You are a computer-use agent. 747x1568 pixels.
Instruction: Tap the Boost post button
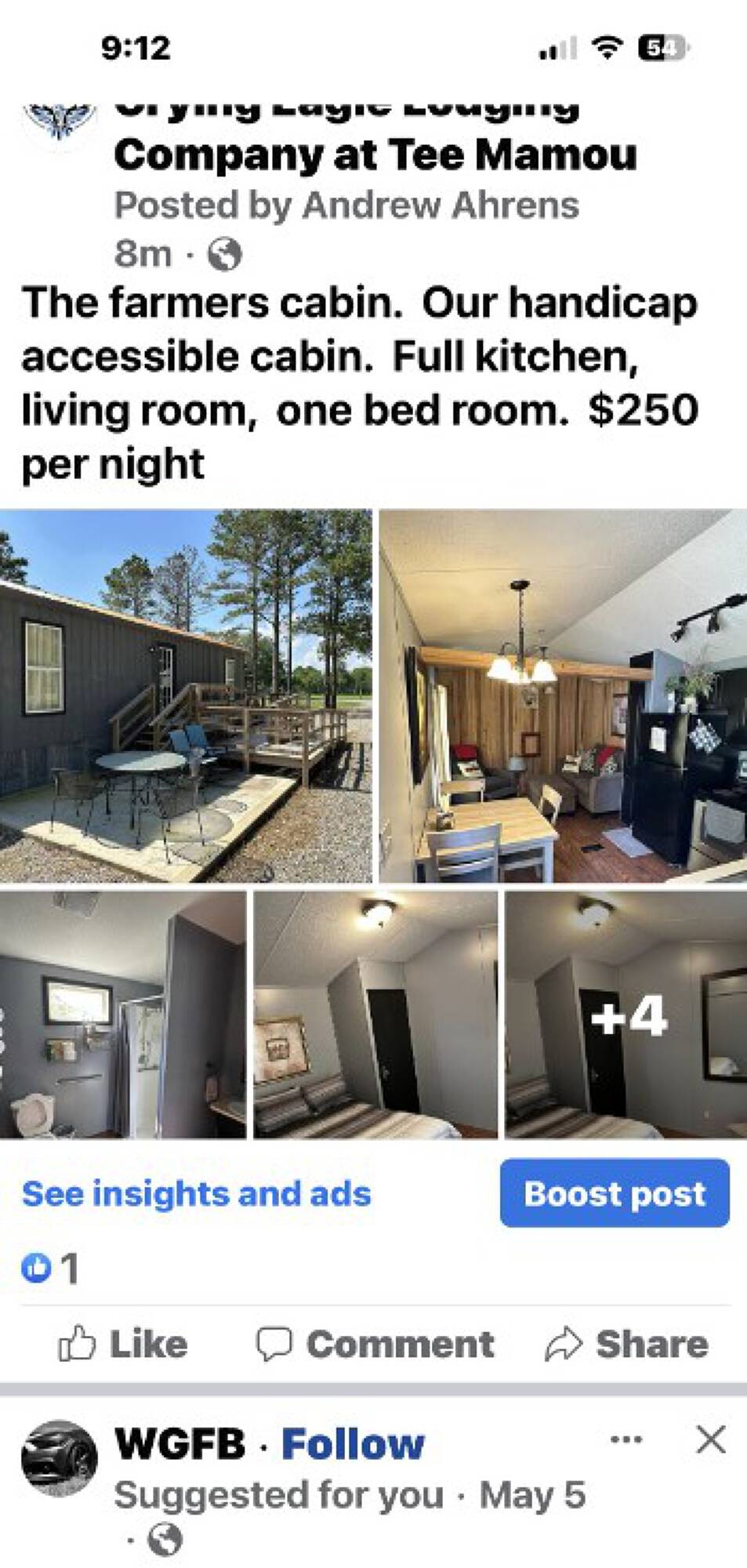pos(615,1192)
